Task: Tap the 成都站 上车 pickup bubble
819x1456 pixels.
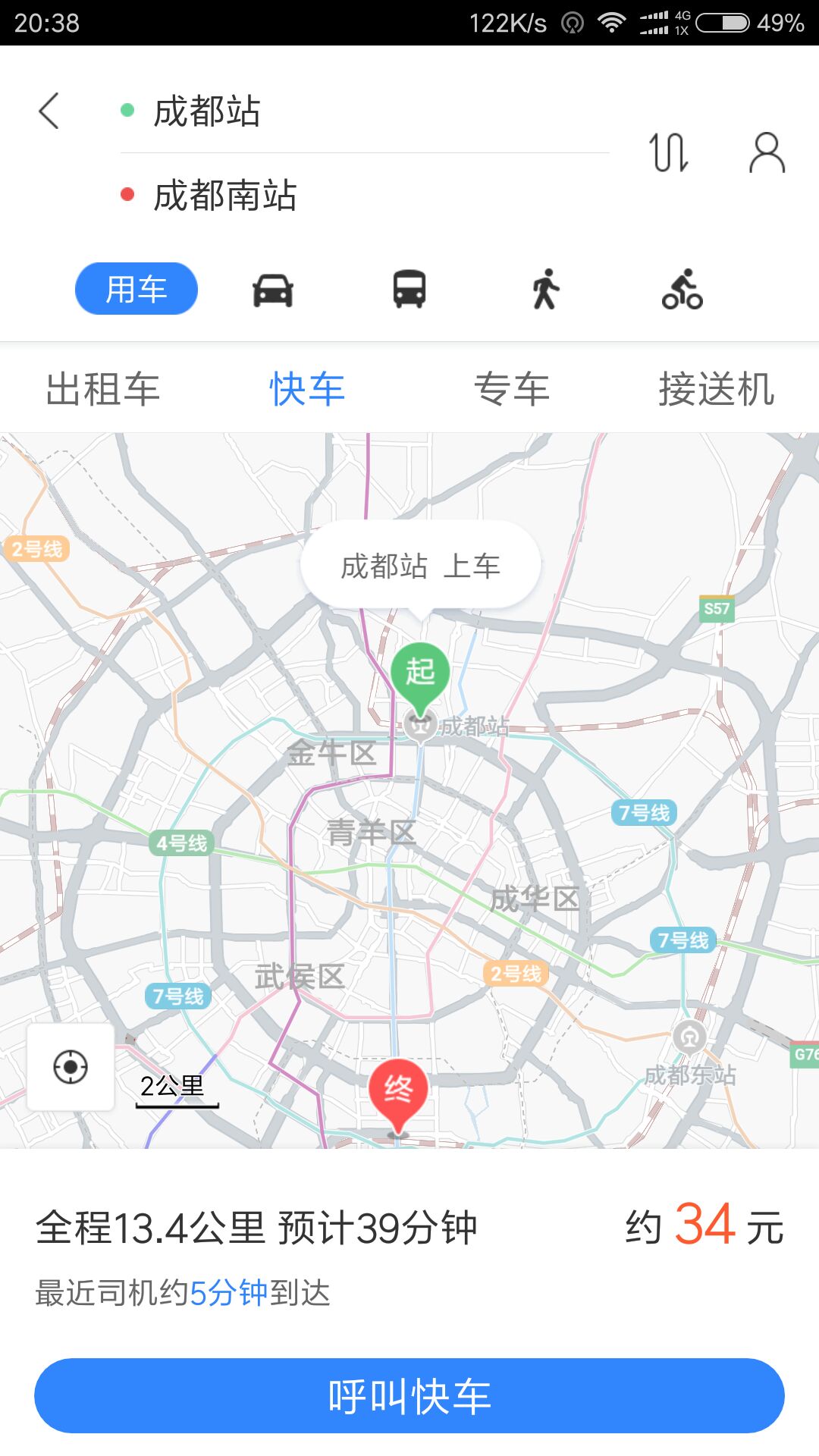Action: pyautogui.click(x=421, y=566)
